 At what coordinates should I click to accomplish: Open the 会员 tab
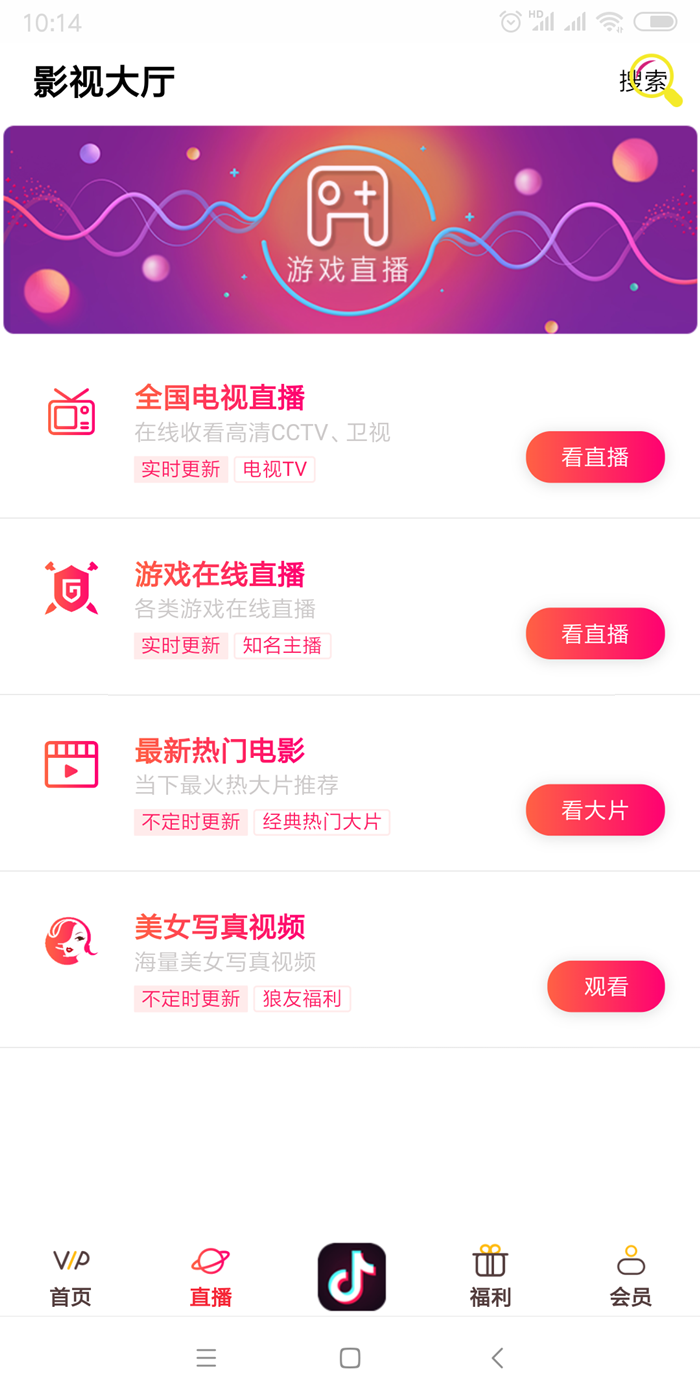point(630,1277)
